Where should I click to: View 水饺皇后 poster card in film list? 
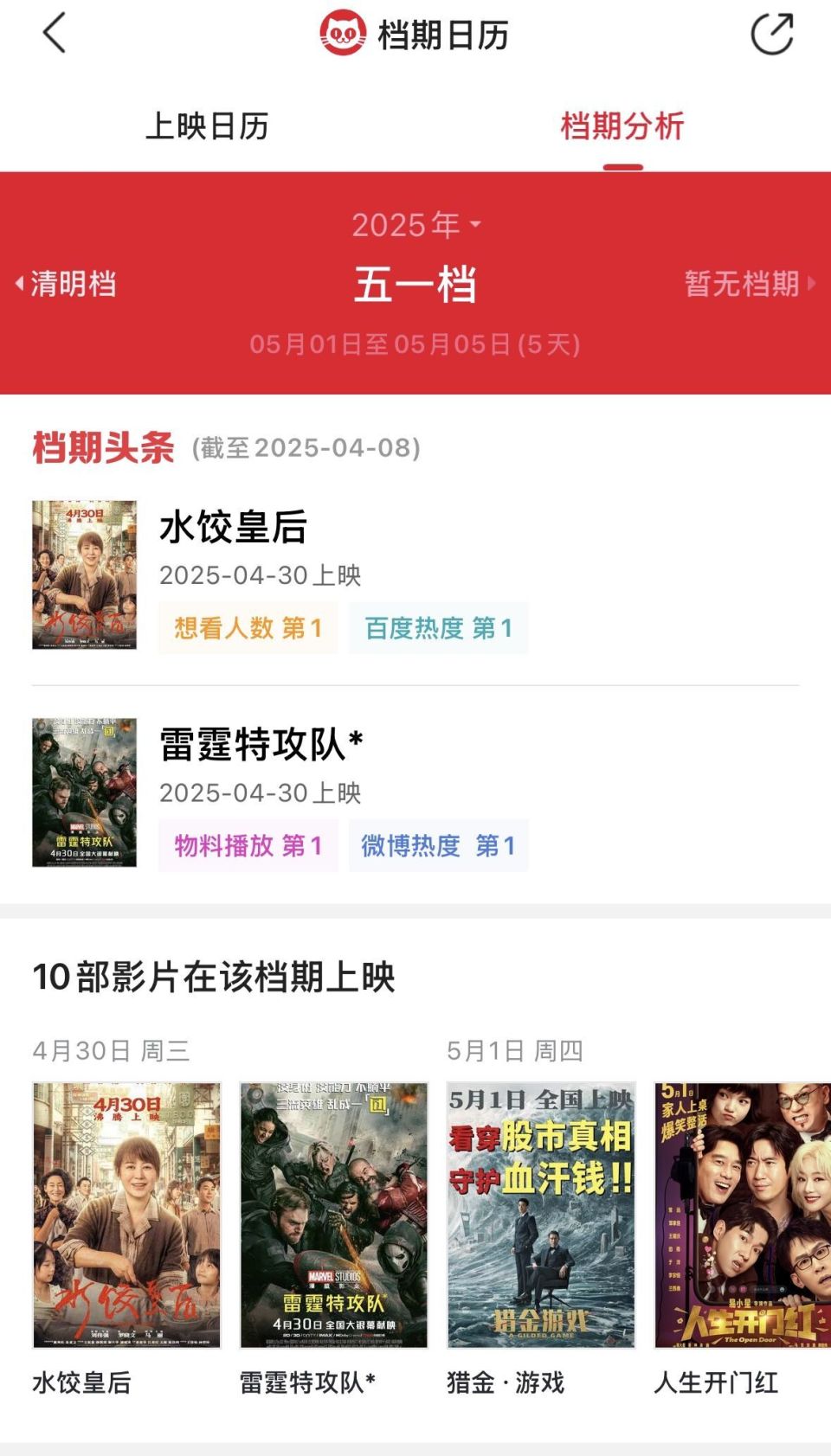click(126, 1215)
